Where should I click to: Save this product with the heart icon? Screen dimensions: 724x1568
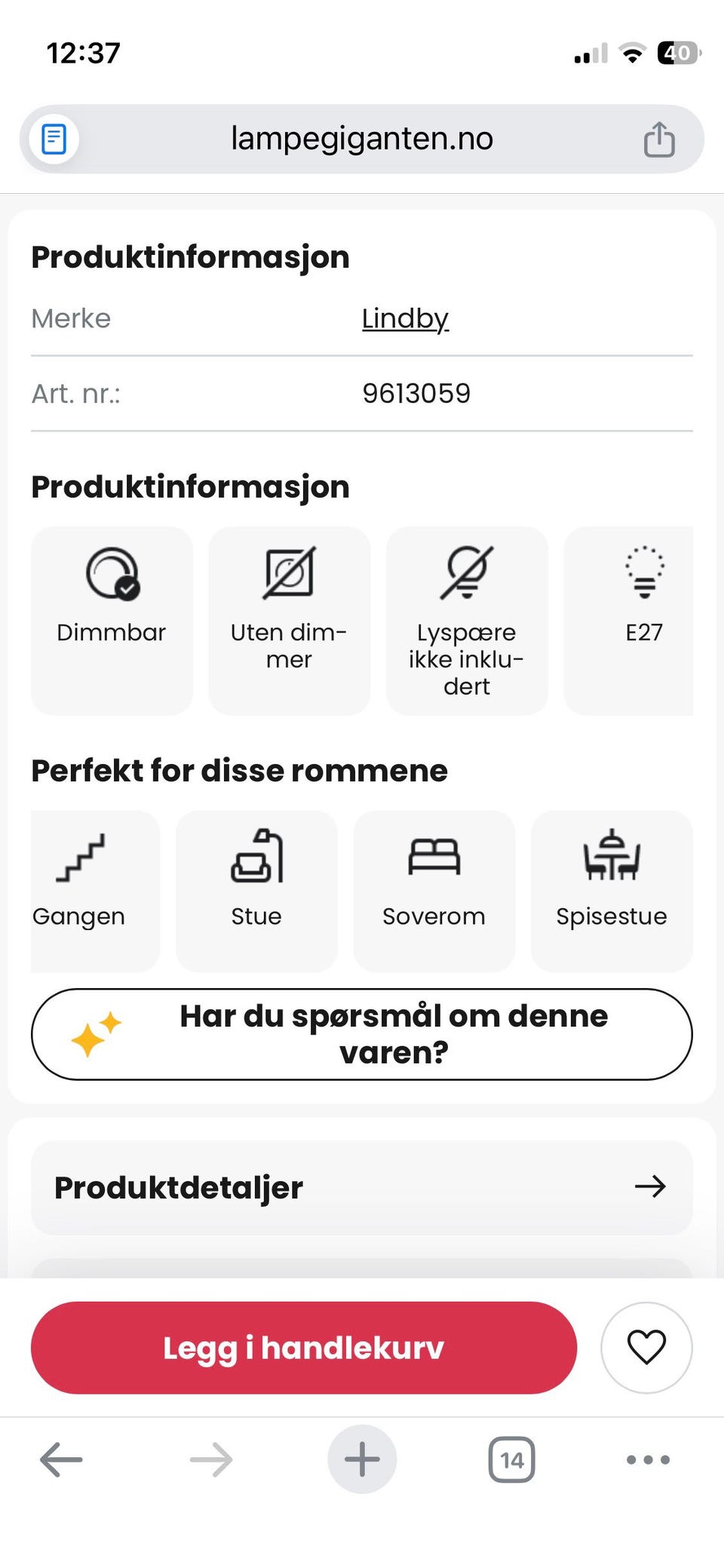[x=646, y=1347]
